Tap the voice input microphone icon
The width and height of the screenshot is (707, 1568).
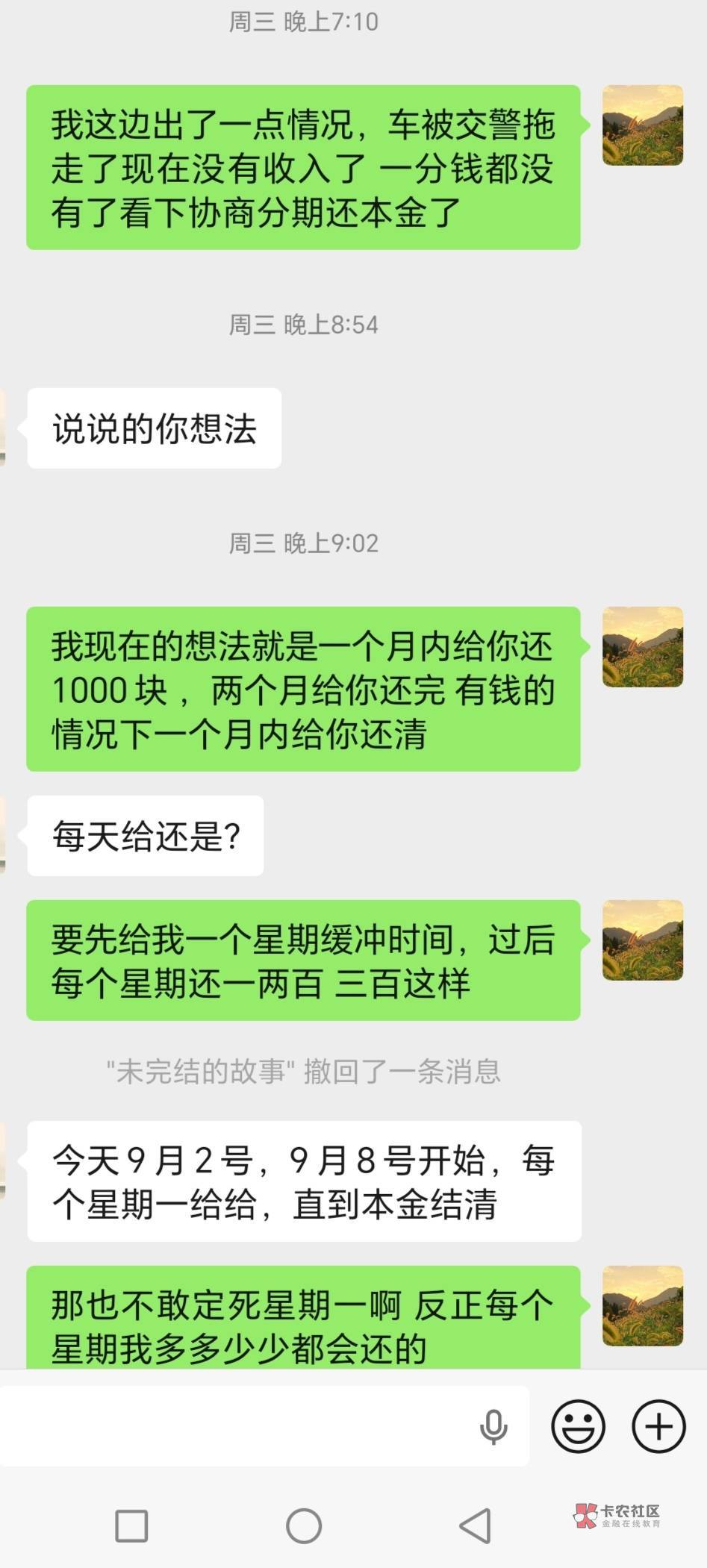[x=493, y=1427]
